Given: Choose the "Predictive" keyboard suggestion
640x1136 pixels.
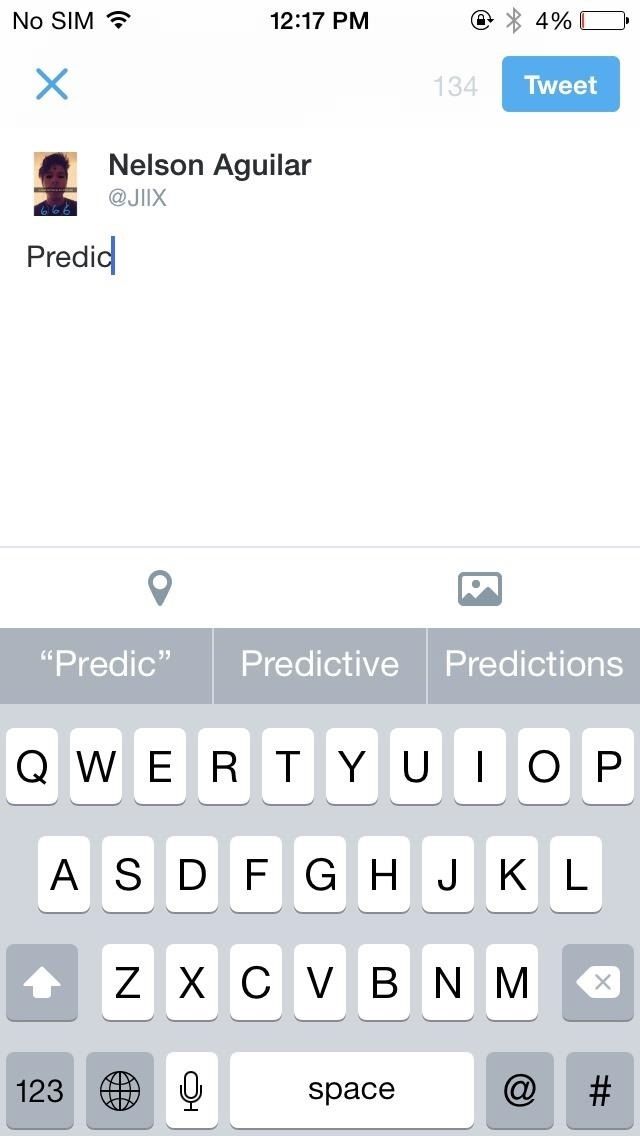Looking at the screenshot, I should coord(320,664).
